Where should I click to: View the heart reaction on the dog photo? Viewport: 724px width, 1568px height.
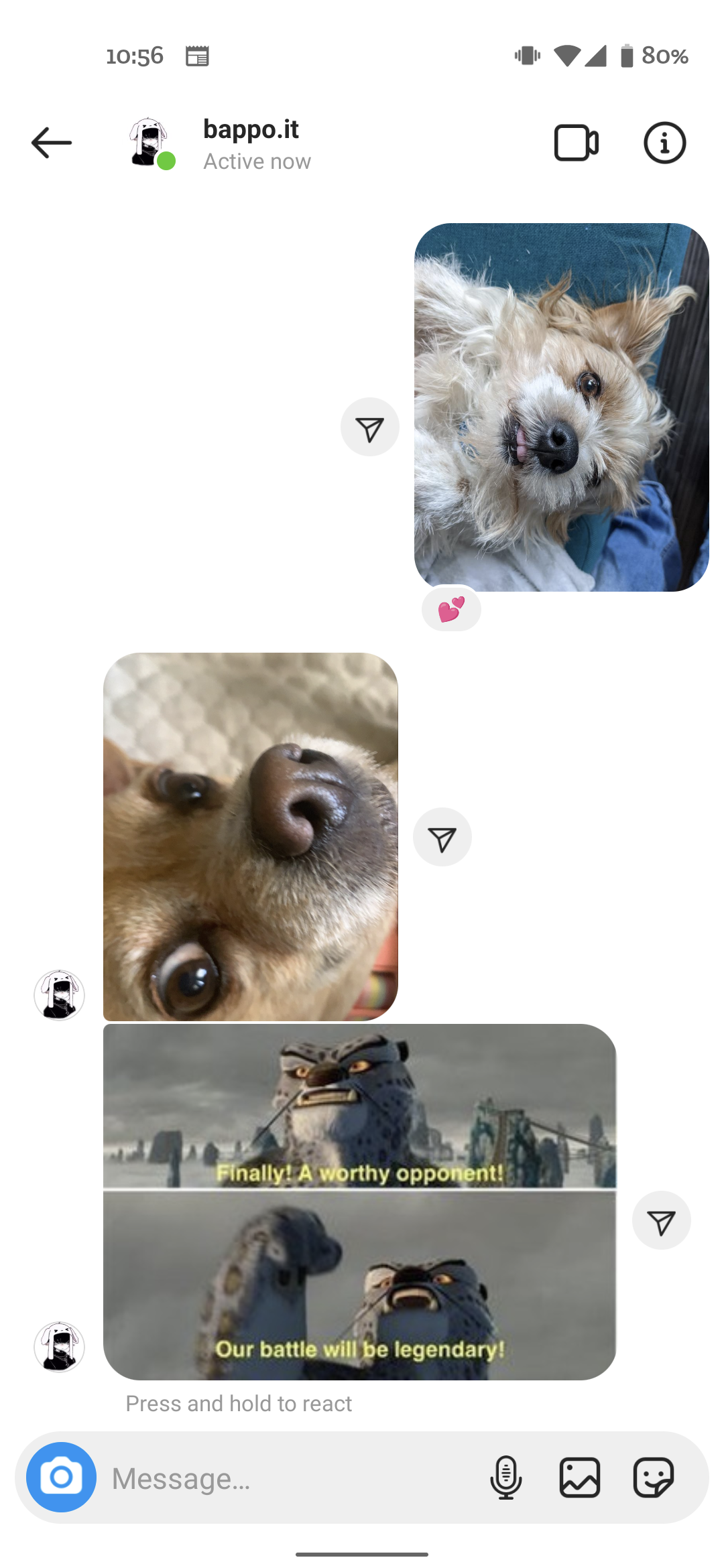[x=450, y=608]
